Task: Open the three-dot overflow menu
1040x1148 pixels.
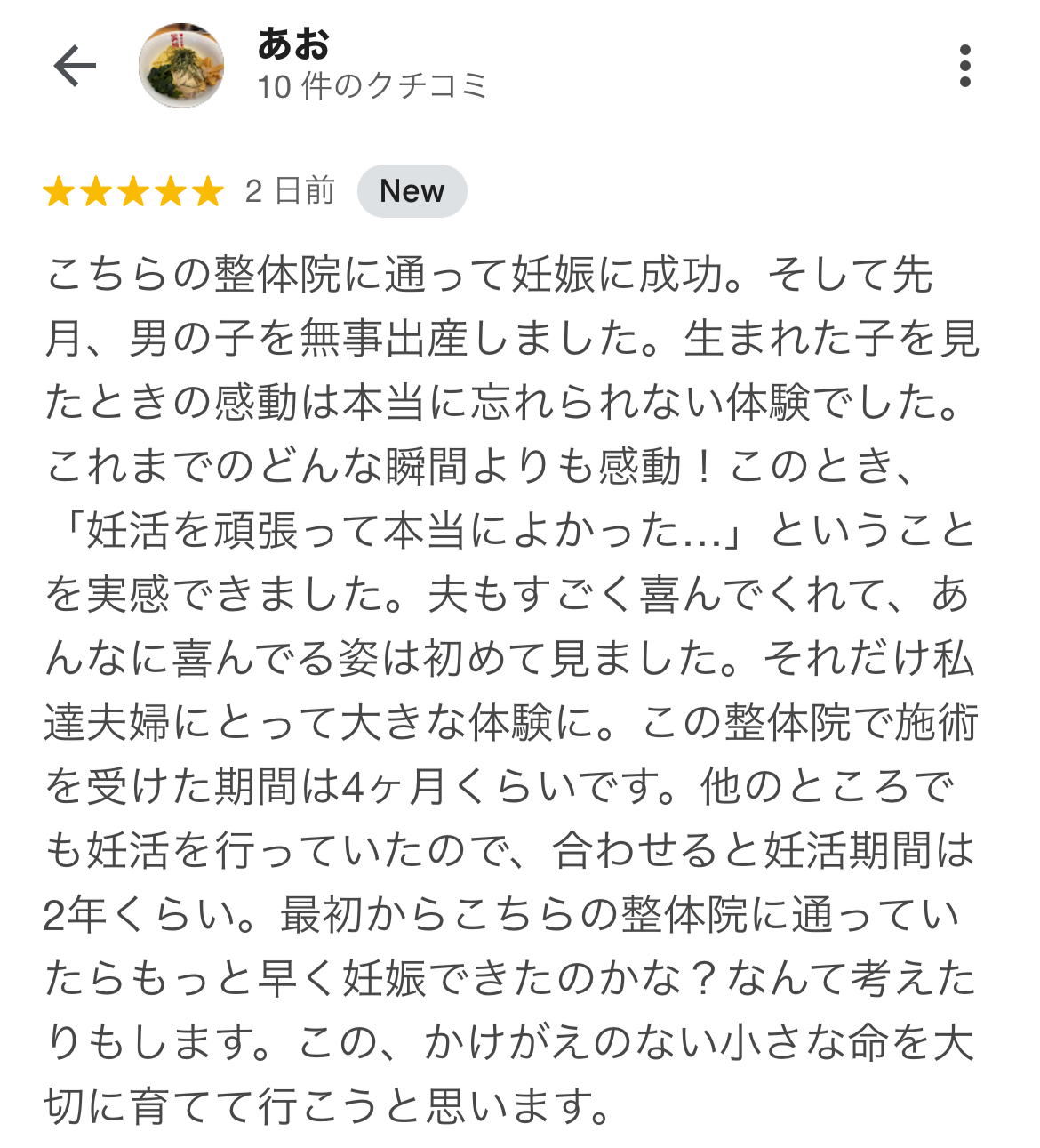Action: (x=964, y=66)
